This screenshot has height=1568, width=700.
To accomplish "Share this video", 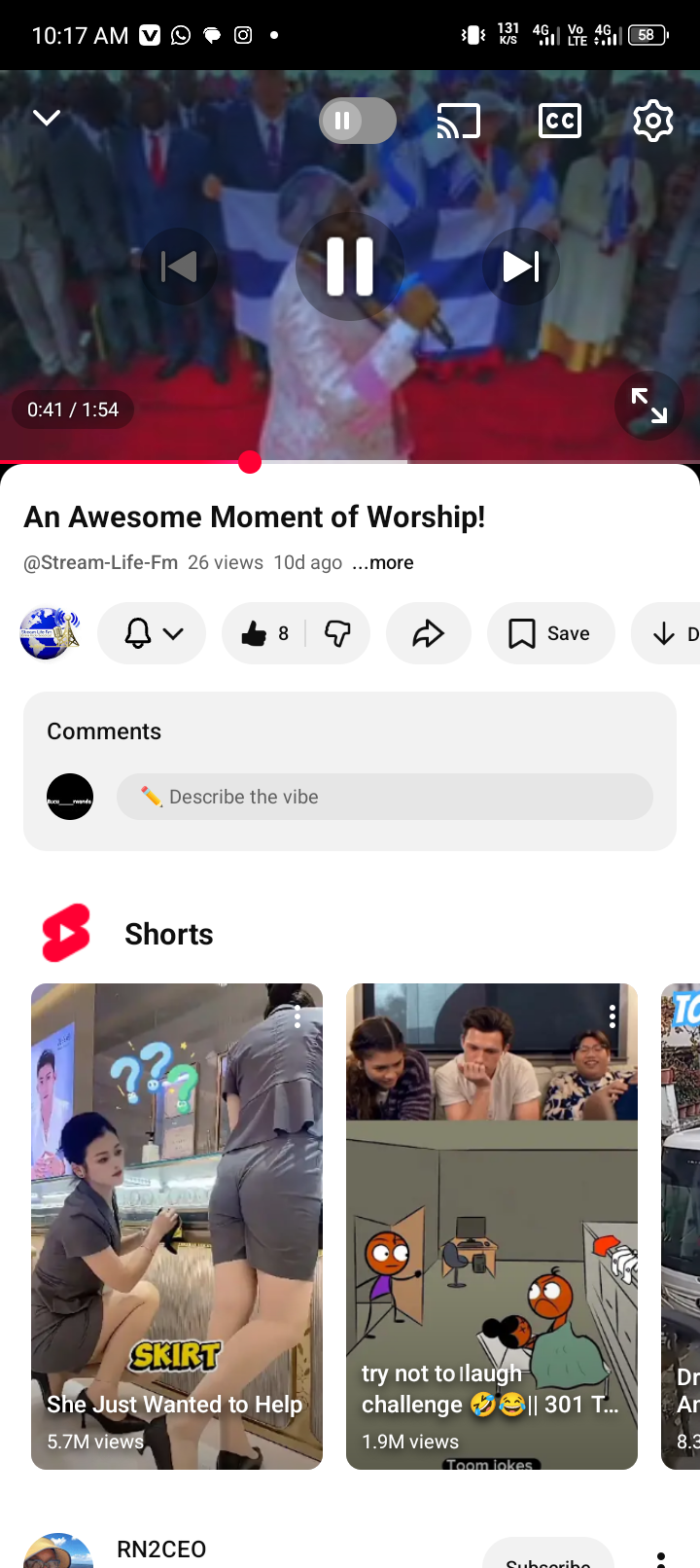I will [x=428, y=633].
